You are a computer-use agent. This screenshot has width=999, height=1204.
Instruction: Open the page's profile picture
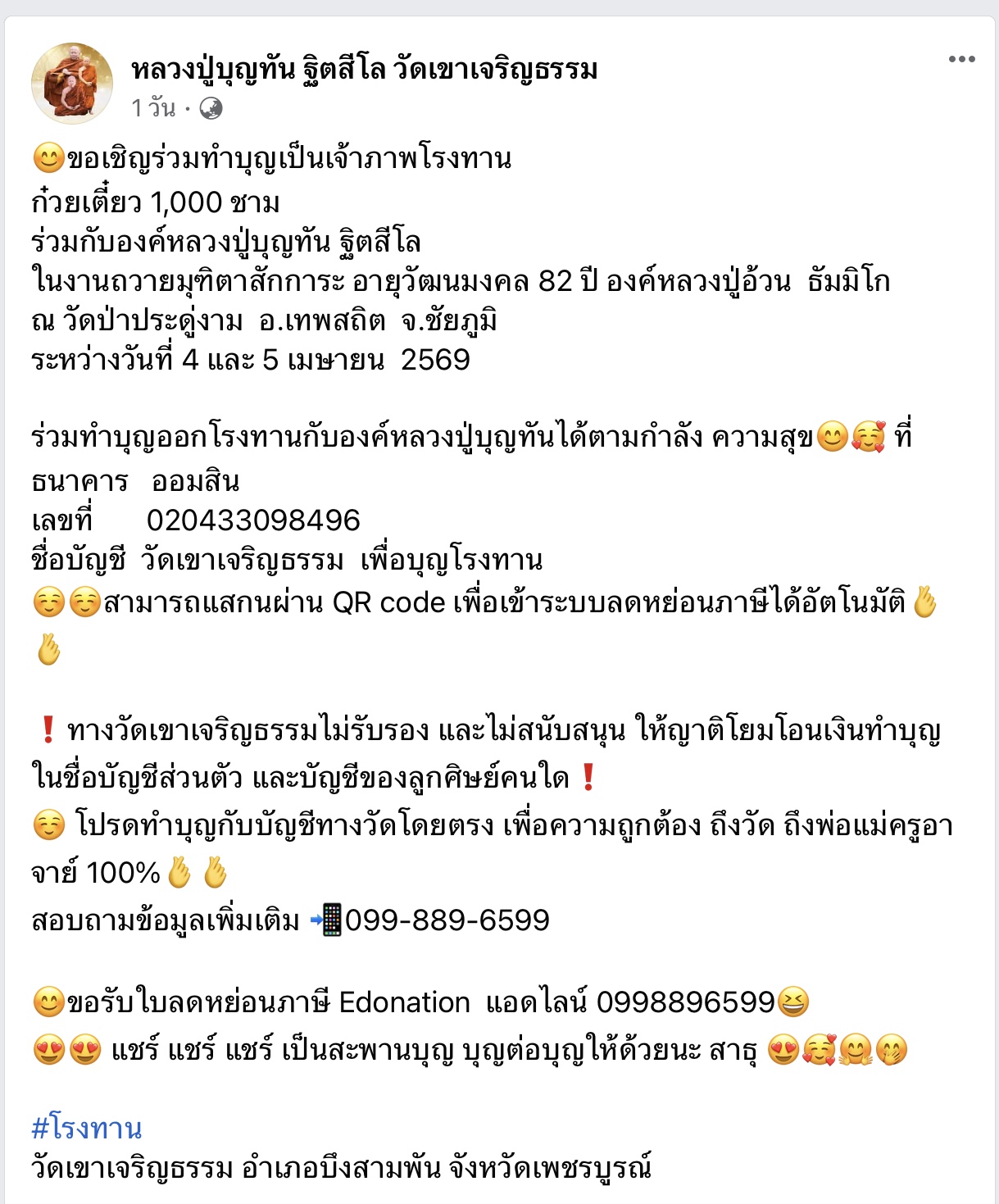72,84
